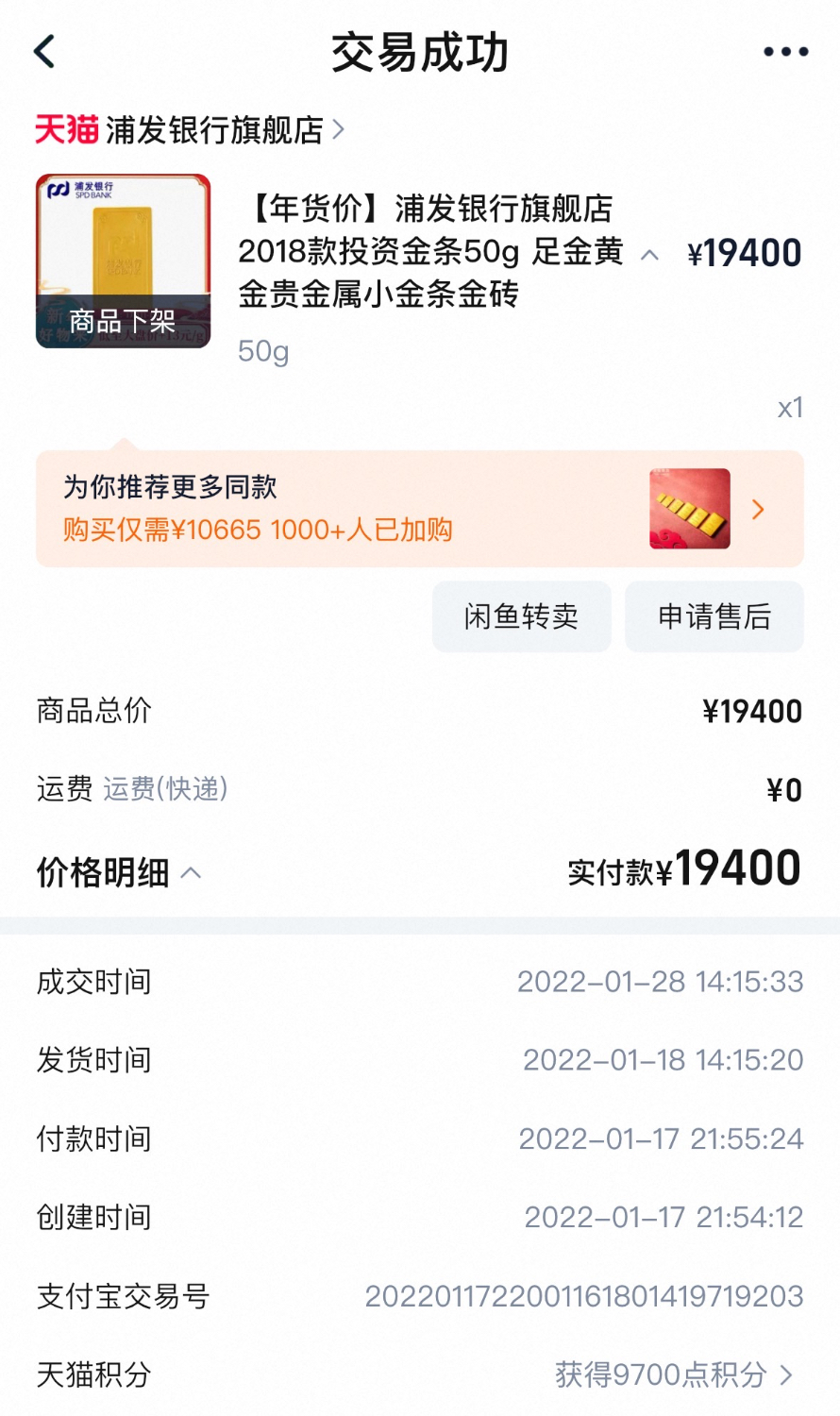Image resolution: width=840 pixels, height=1416 pixels.
Task: Tap 申请售后 to request after-sales service
Action: coord(714,616)
